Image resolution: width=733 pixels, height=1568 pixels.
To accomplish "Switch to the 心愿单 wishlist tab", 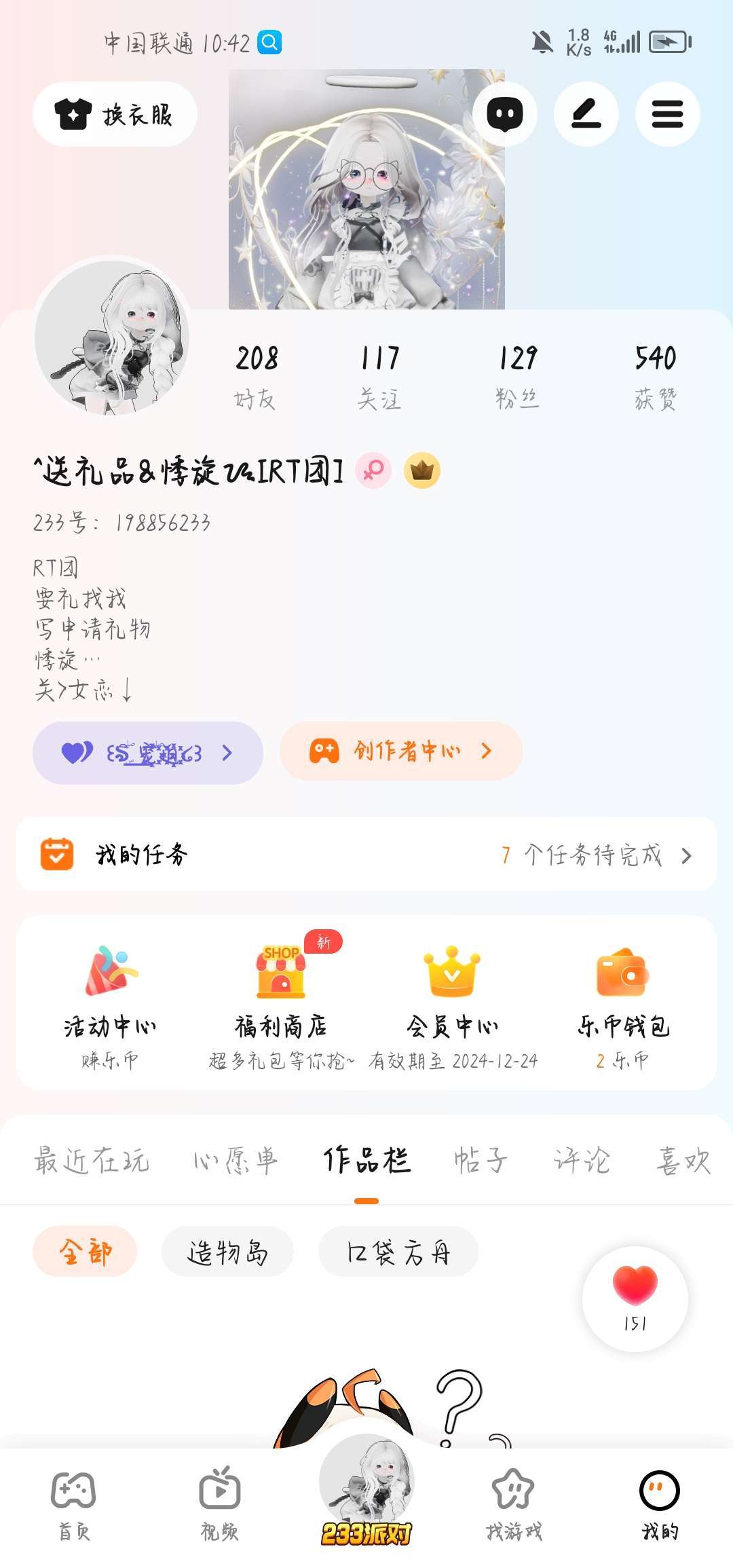I will [236, 1161].
